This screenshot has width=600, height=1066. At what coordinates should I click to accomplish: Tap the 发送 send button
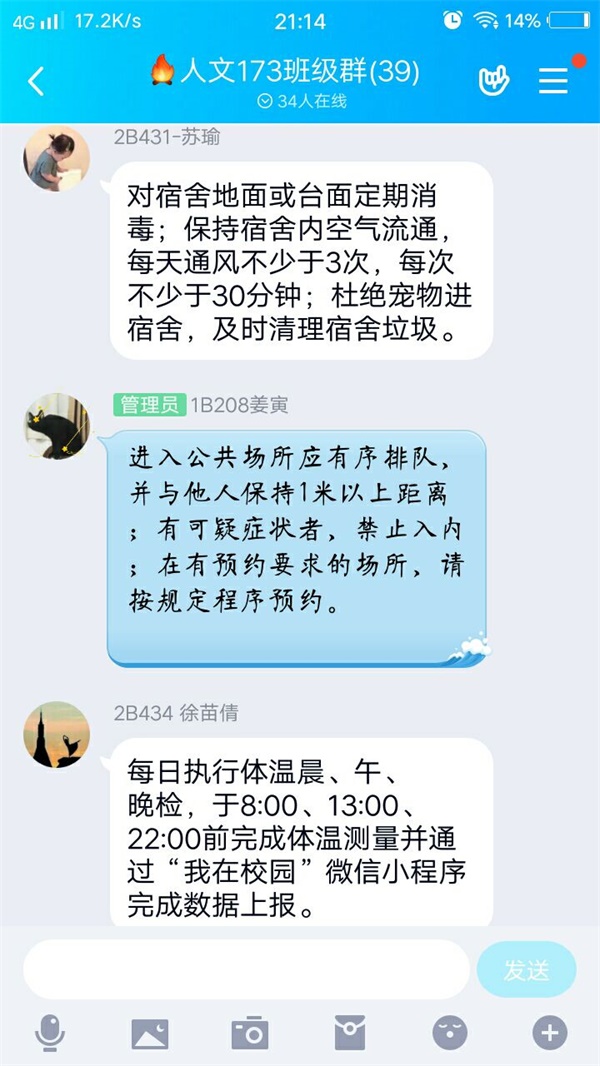(x=526, y=969)
